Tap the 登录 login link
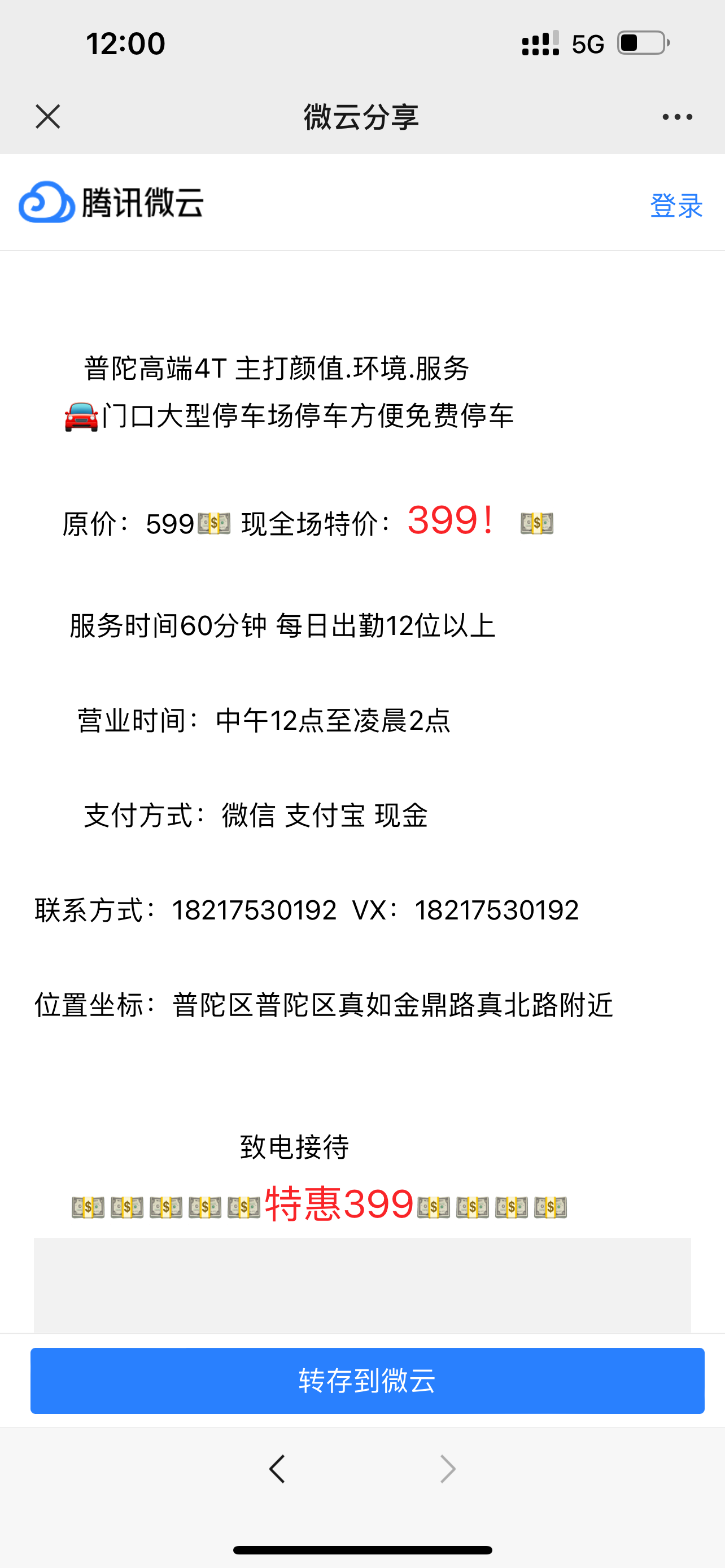 click(x=676, y=206)
